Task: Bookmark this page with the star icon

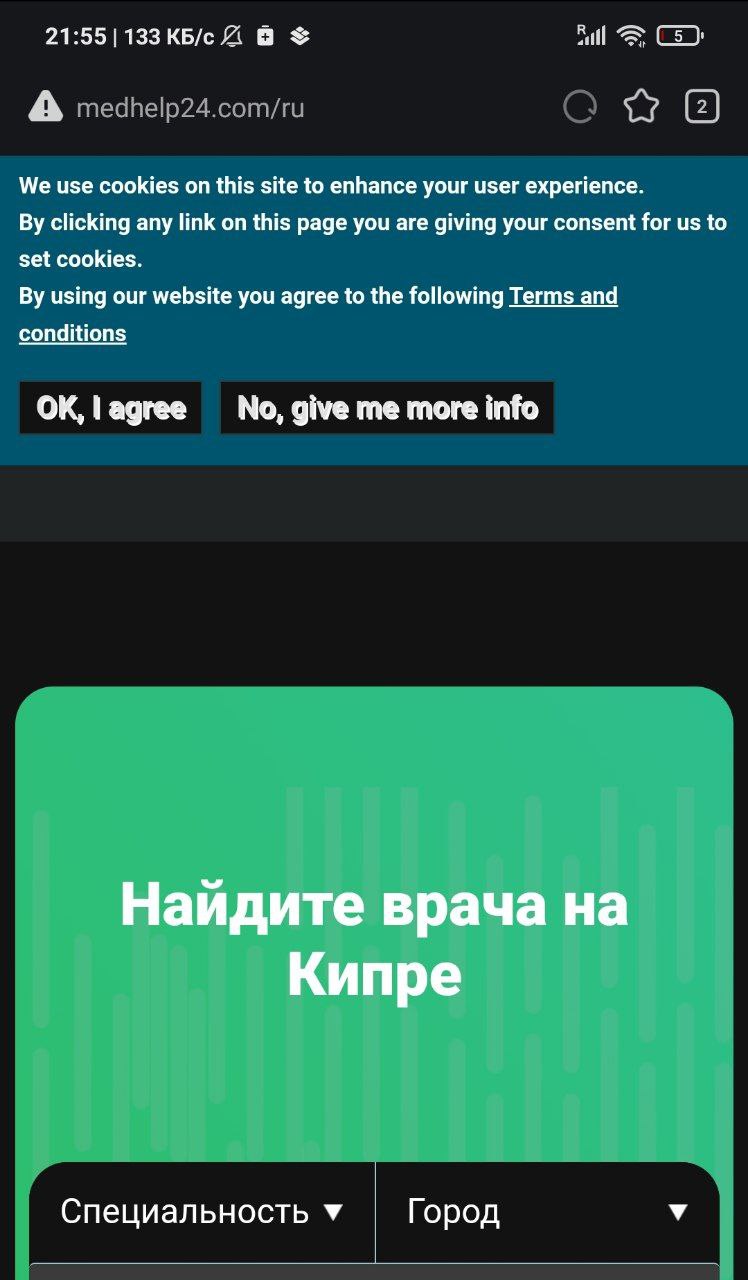Action: (x=641, y=106)
